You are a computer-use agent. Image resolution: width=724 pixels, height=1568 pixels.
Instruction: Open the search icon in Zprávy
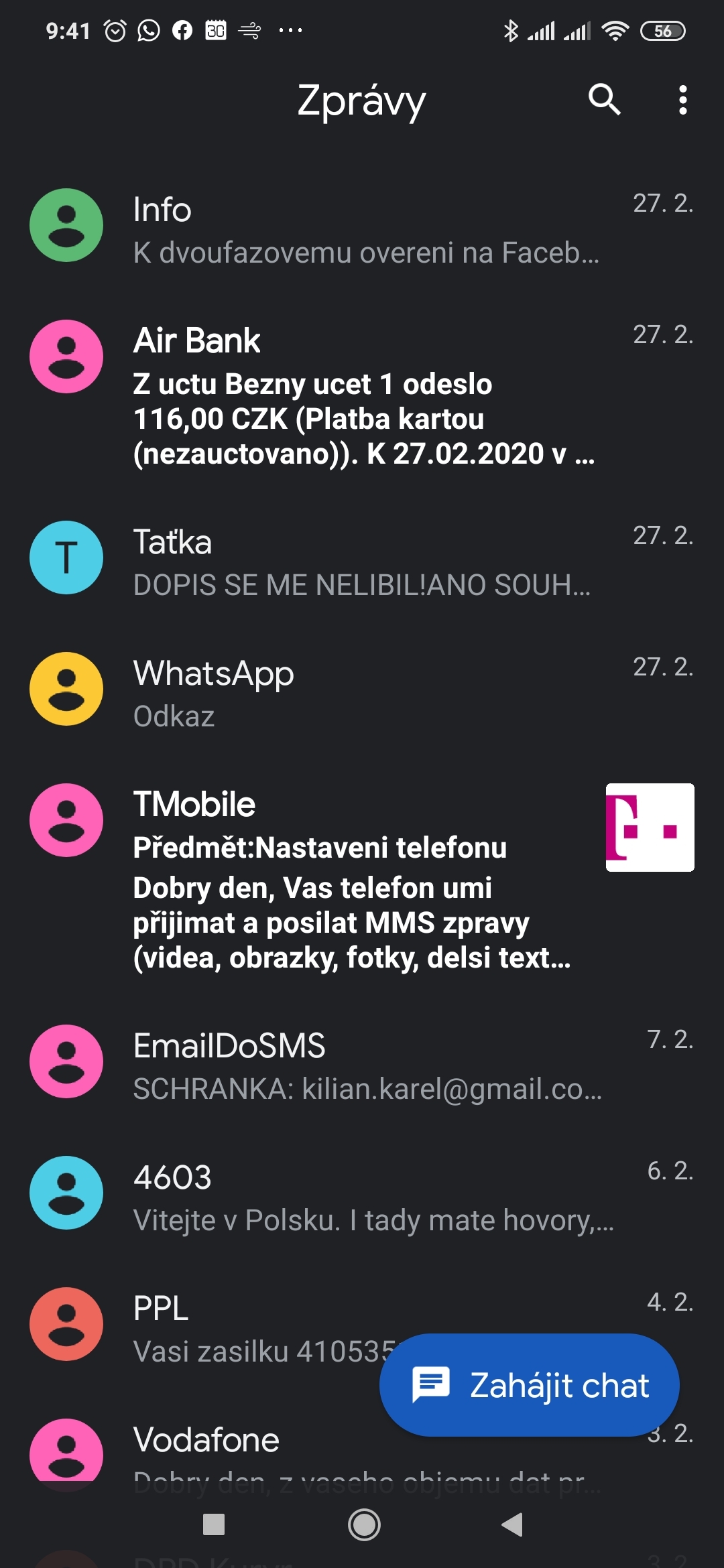604,101
